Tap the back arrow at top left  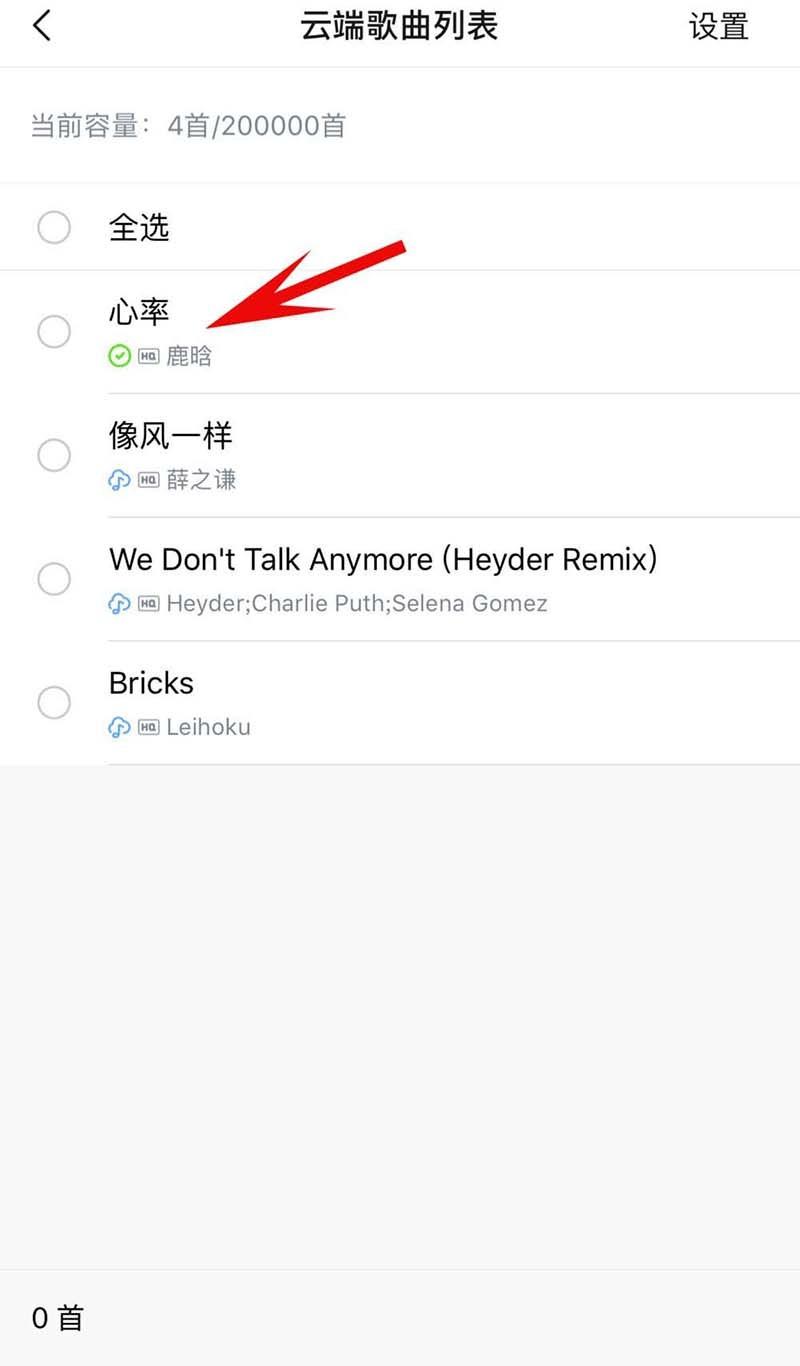pos(40,25)
